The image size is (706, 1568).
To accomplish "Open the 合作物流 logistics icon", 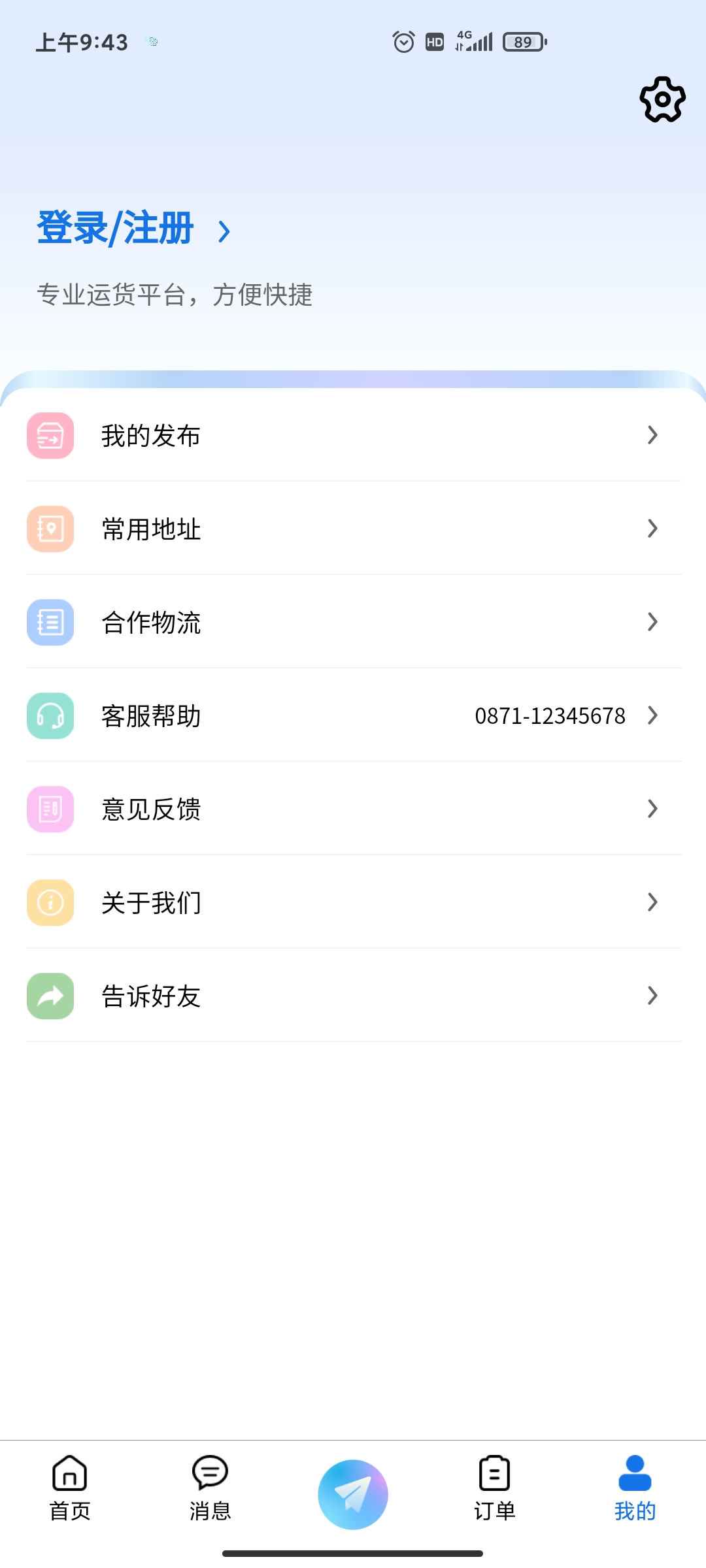I will (50, 623).
